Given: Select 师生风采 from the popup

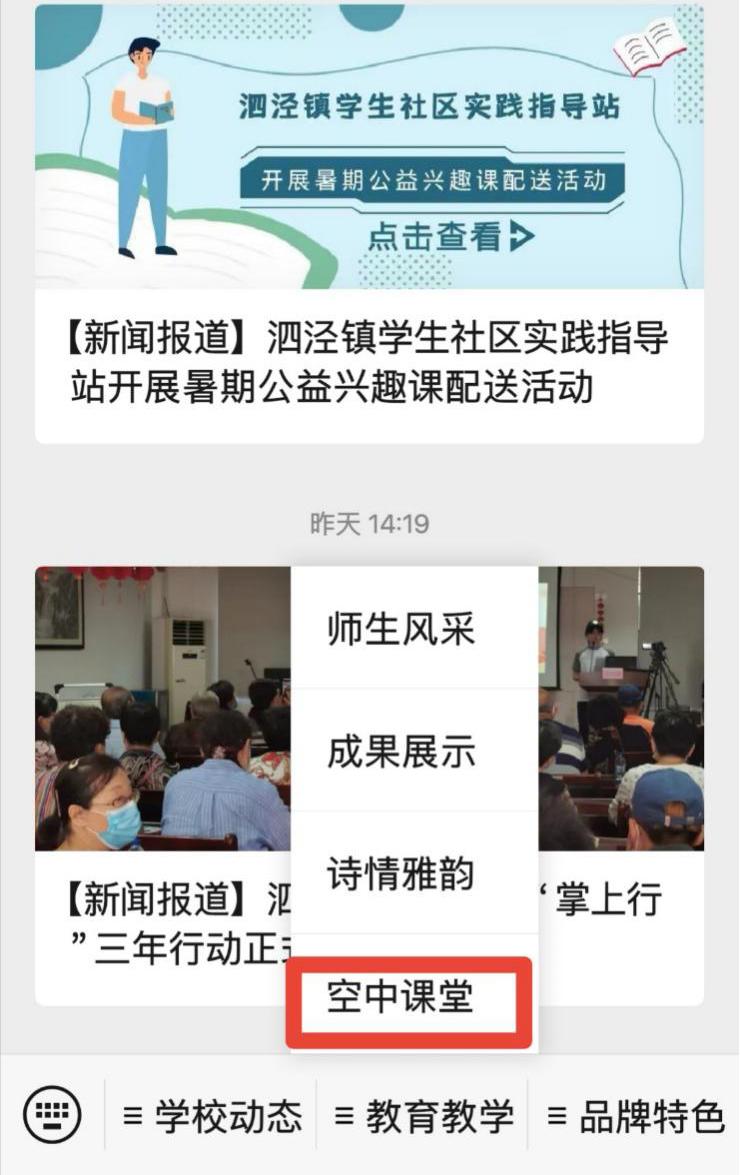Looking at the screenshot, I should click(401, 630).
